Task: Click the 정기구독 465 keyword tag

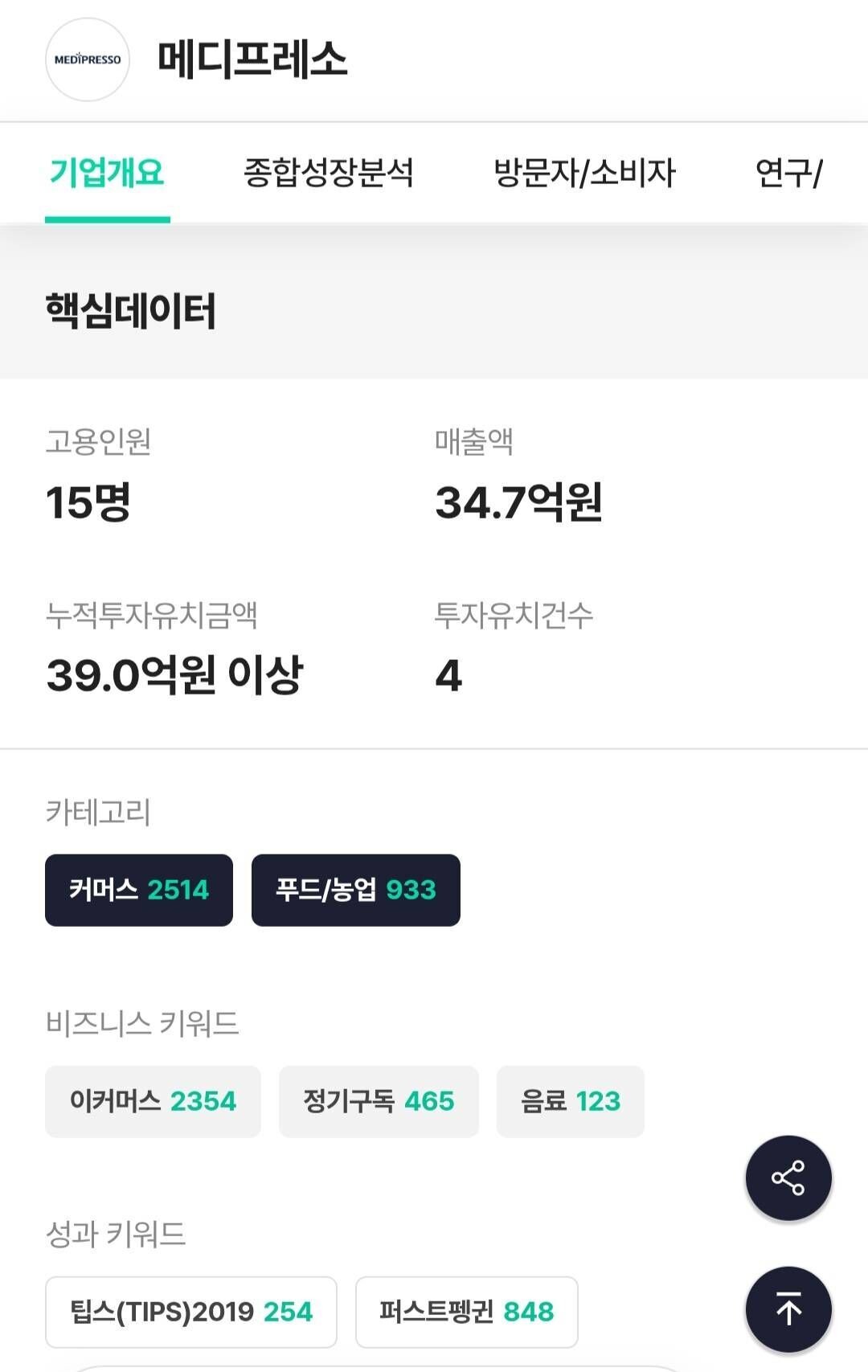Action: click(379, 1102)
